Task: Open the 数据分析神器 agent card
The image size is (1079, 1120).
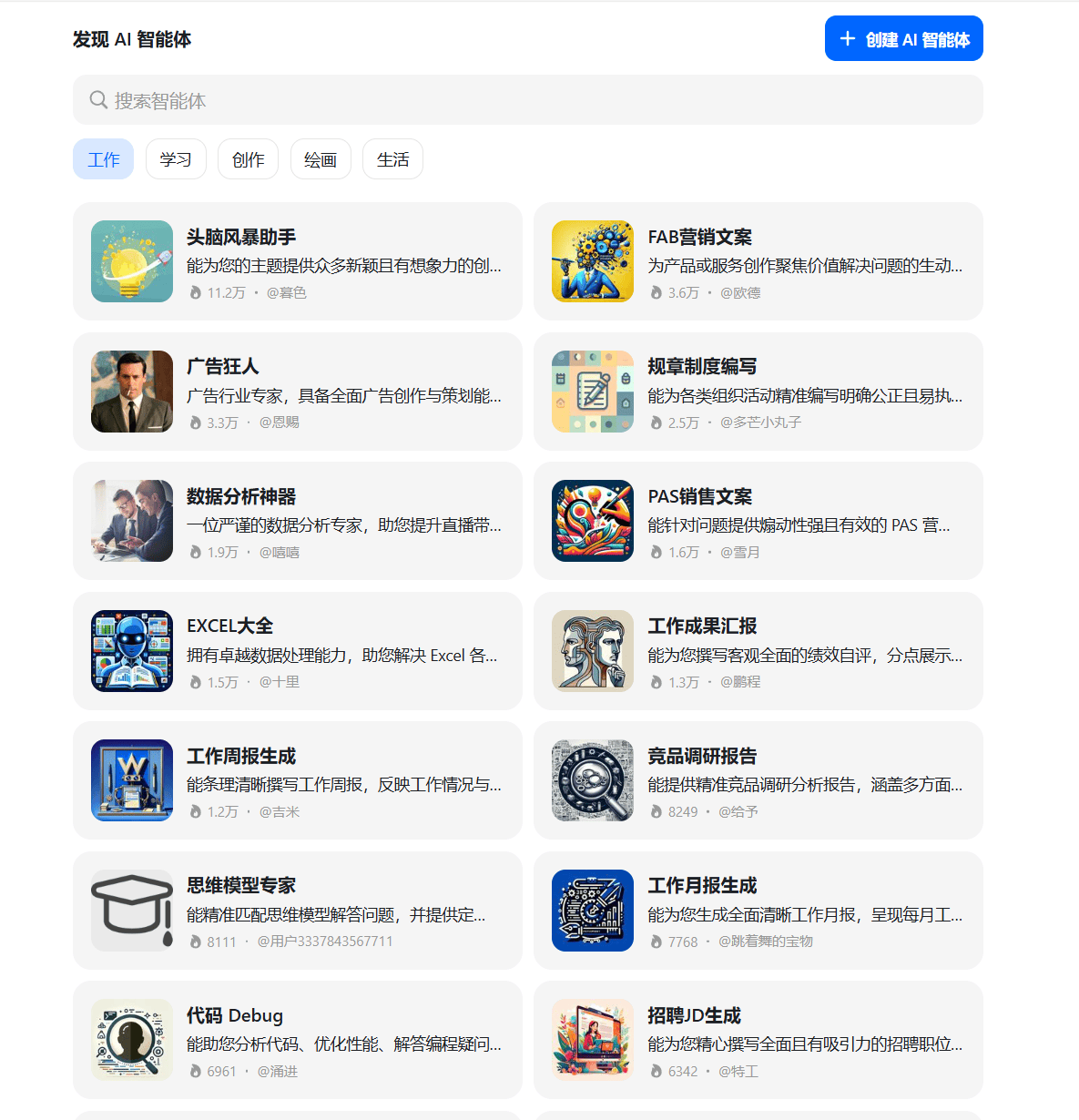Action: (297, 521)
